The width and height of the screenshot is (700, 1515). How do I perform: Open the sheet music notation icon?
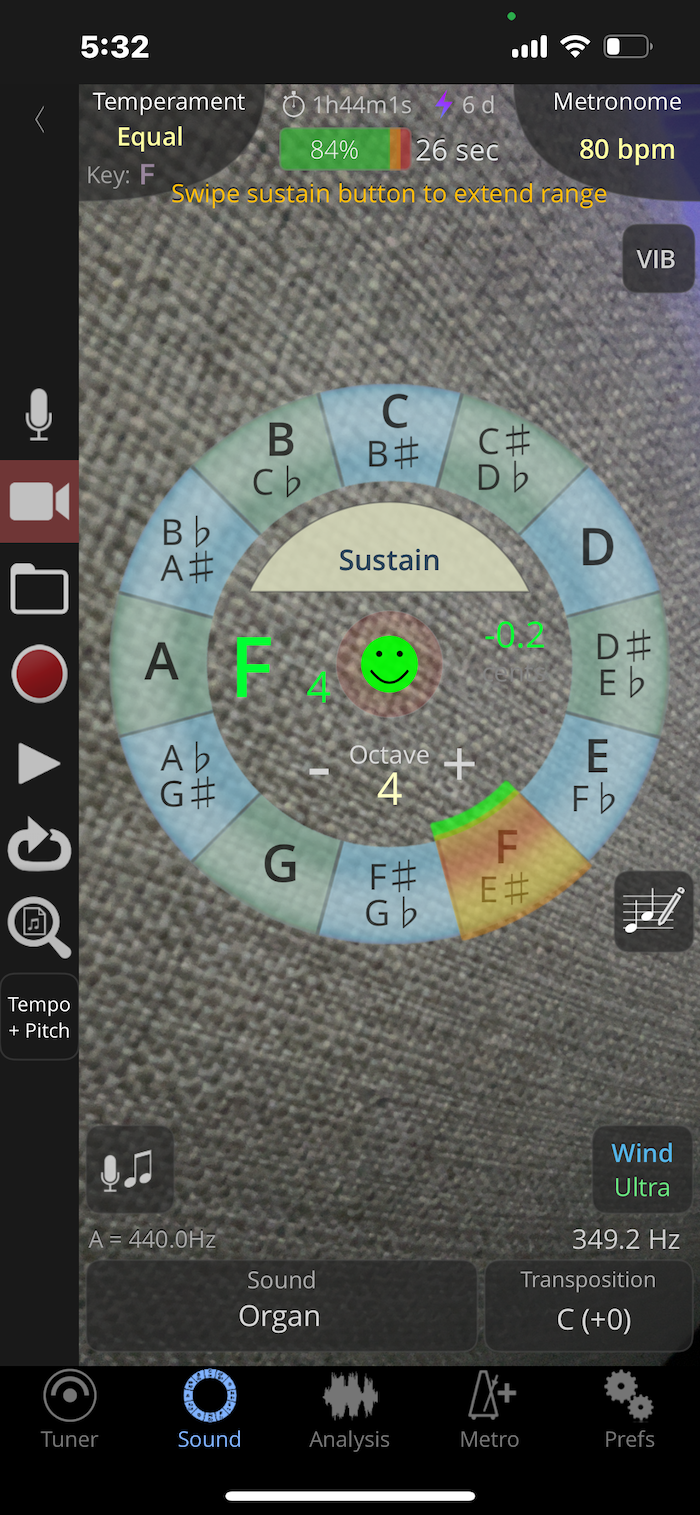pyautogui.click(x=653, y=910)
